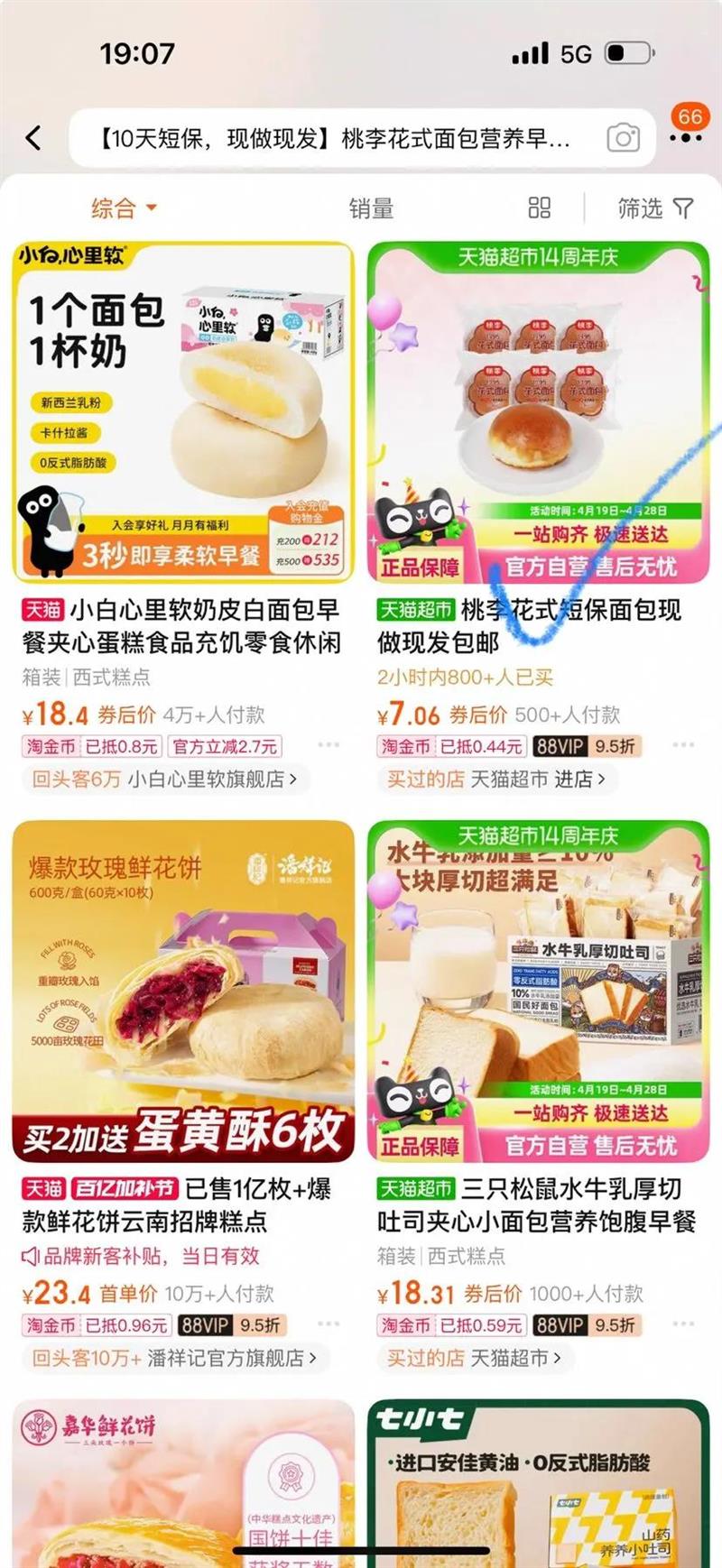Open more options for 小白心里软 item

[x=329, y=745]
